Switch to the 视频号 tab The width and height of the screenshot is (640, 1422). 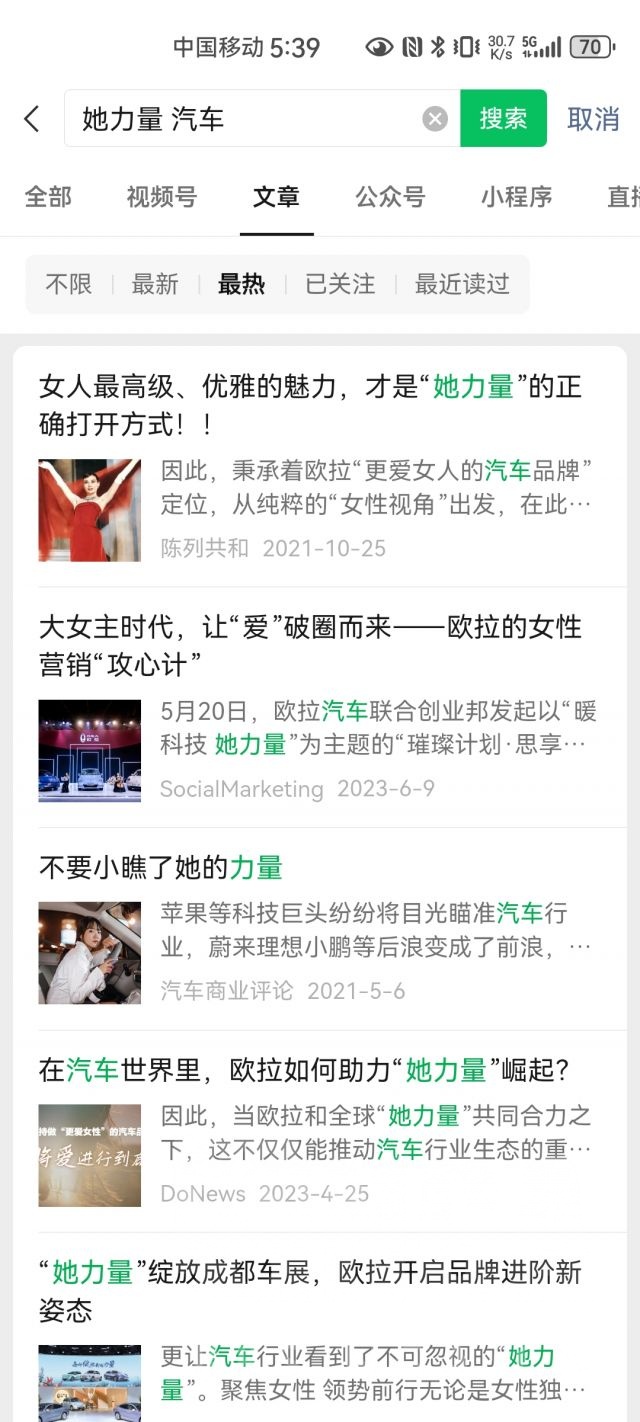click(x=161, y=197)
